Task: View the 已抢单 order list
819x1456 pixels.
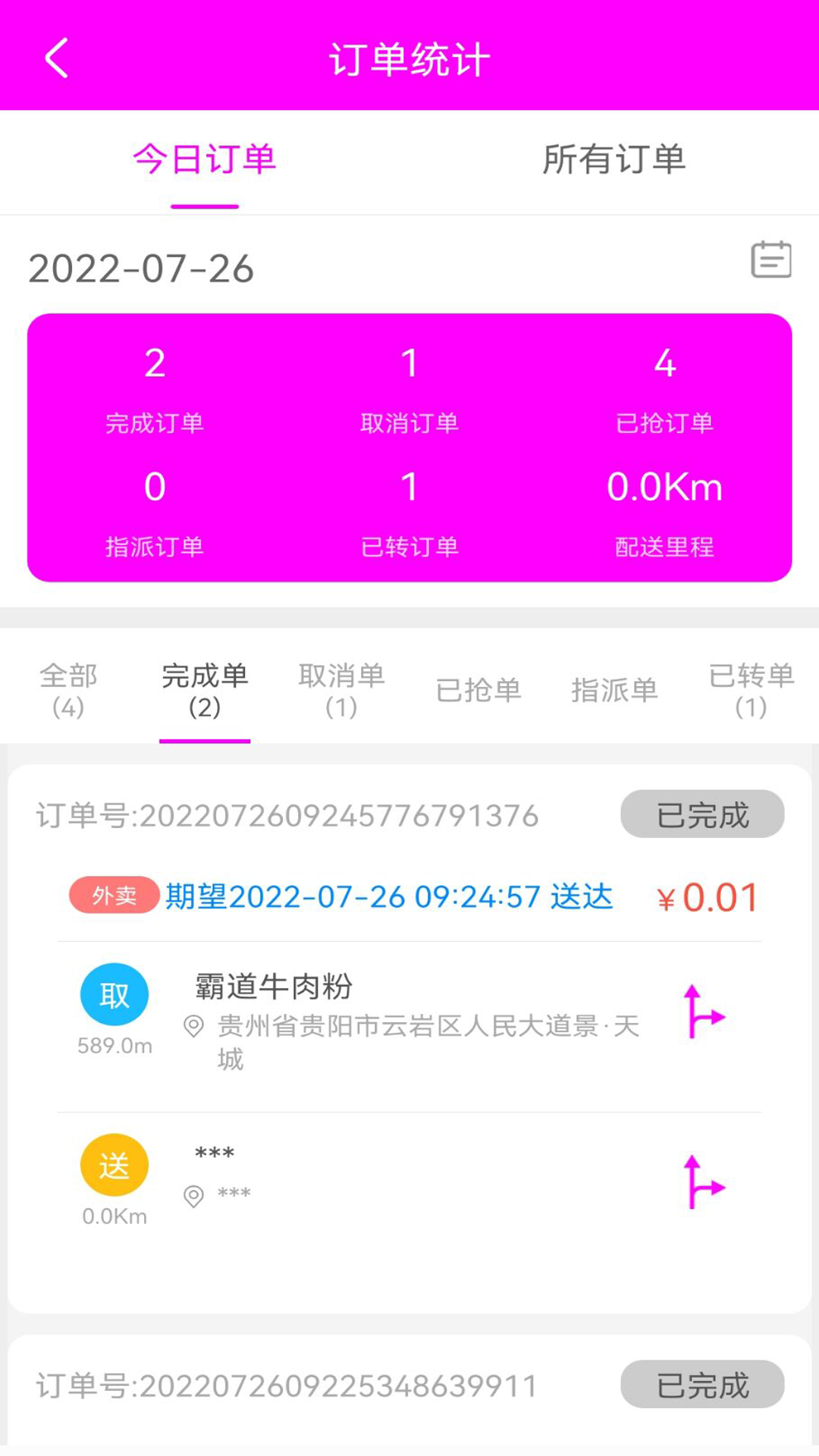Action: 478,690
